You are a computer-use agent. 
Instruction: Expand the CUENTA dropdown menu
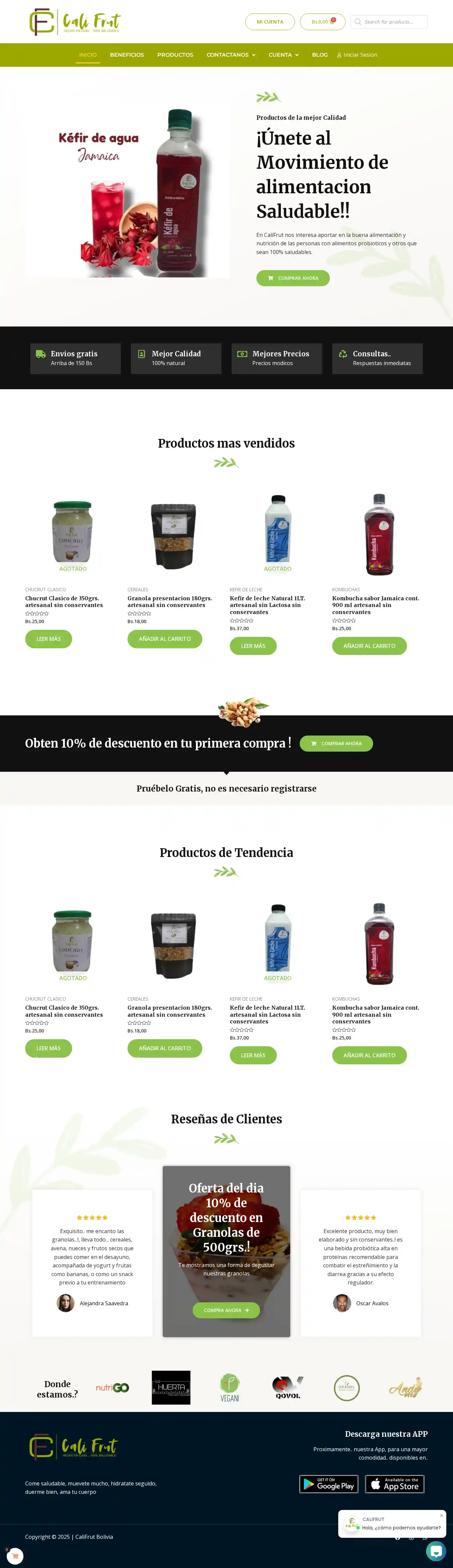pyautogui.click(x=284, y=55)
